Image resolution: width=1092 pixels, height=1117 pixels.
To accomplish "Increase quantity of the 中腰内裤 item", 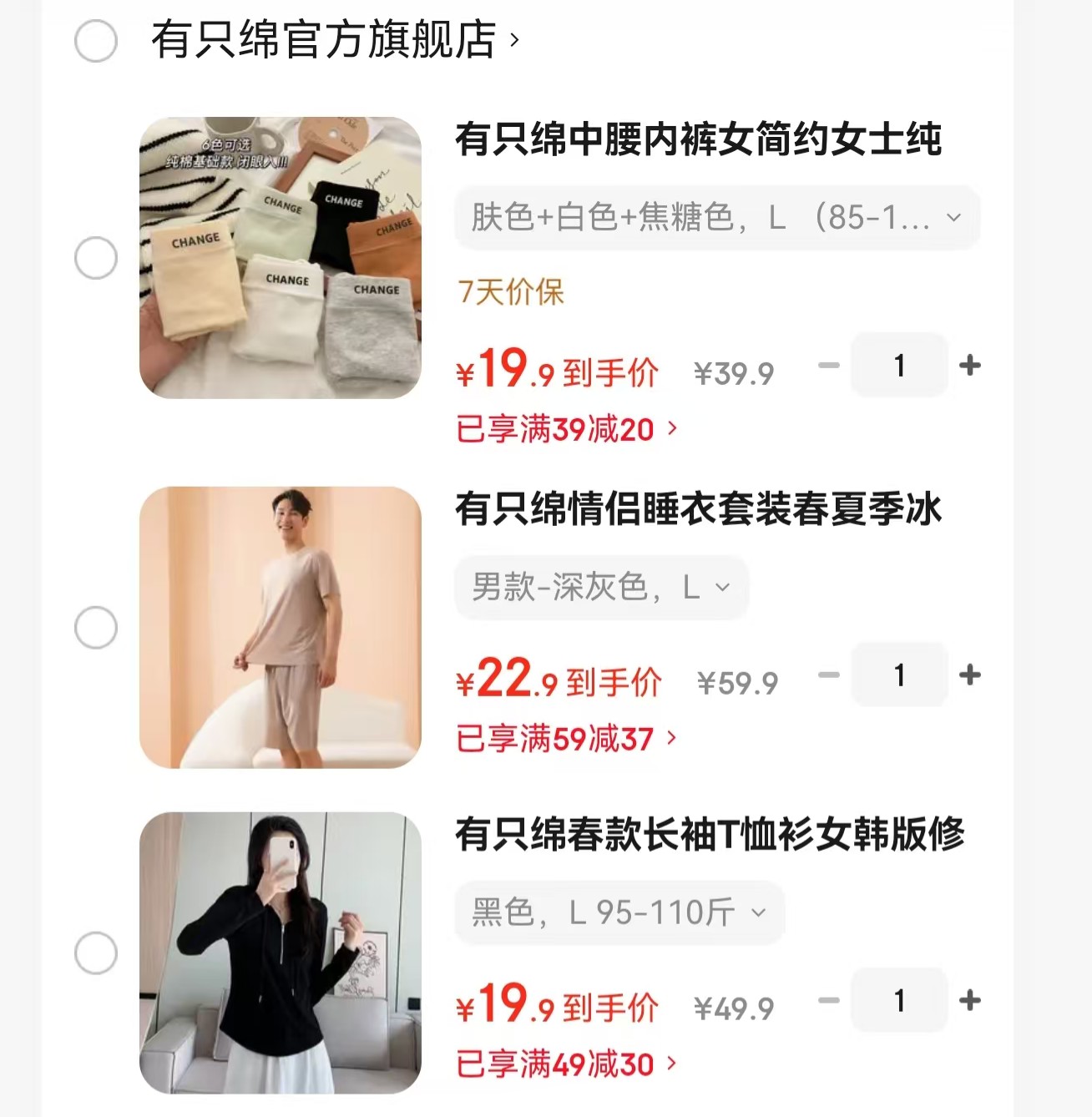I will pyautogui.click(x=969, y=366).
